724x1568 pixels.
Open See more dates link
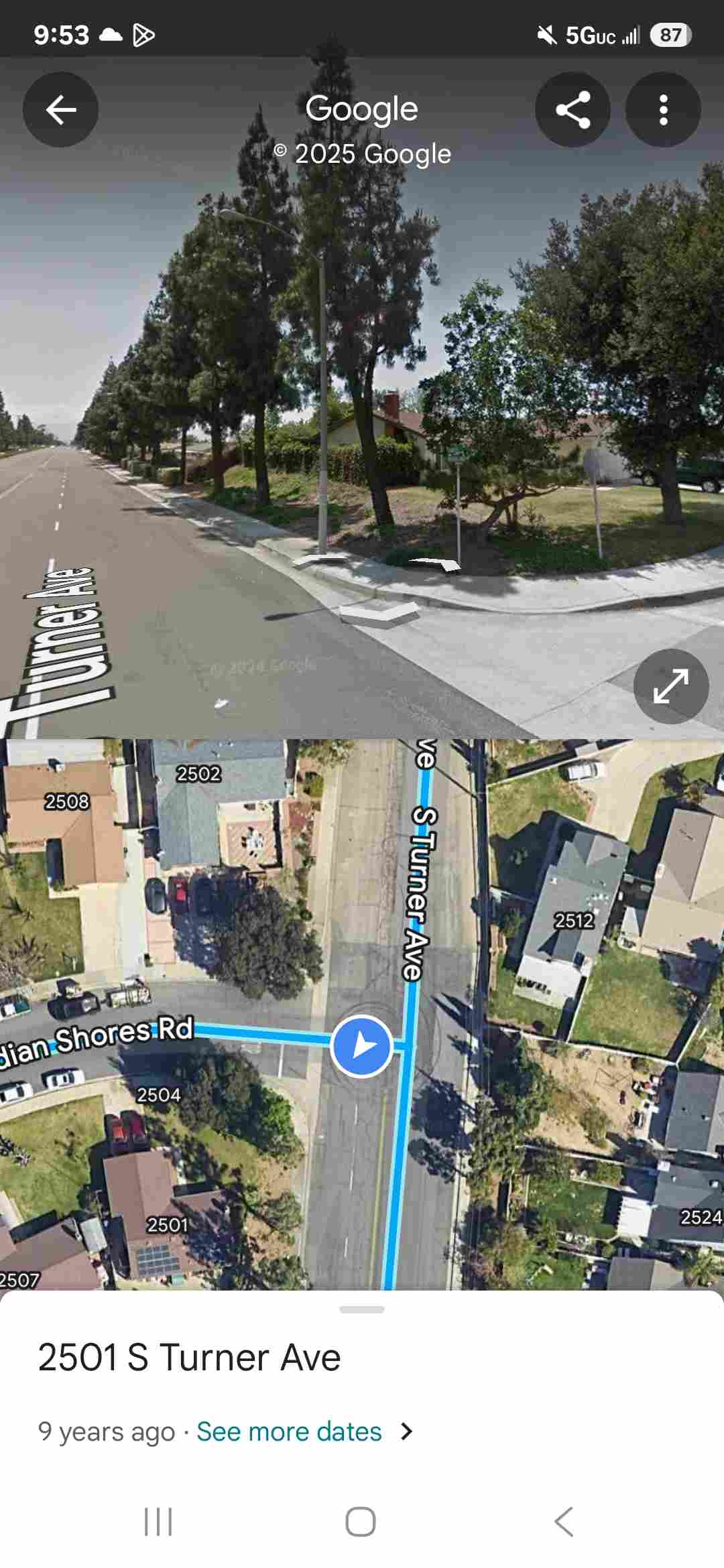(x=289, y=1431)
